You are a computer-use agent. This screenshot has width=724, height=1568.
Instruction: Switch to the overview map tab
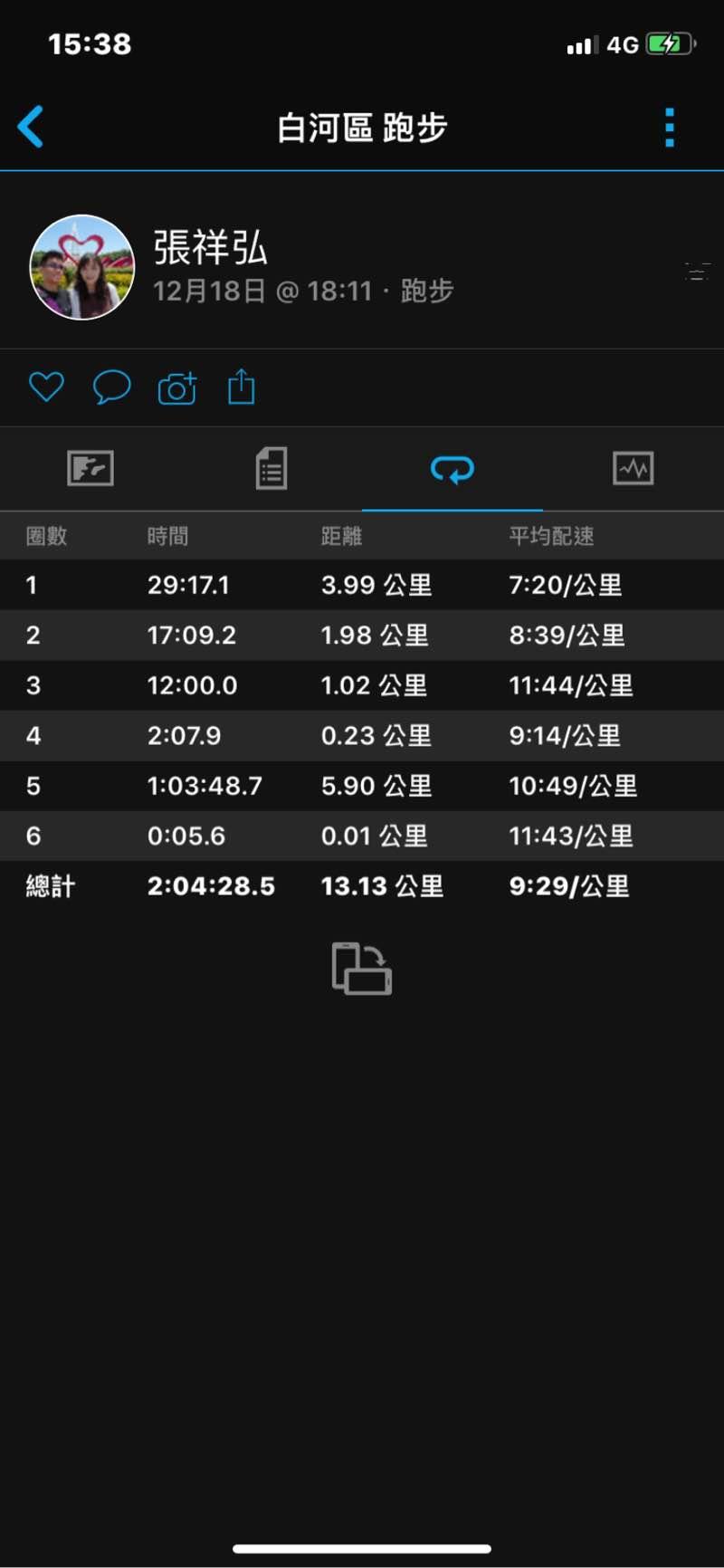point(90,469)
